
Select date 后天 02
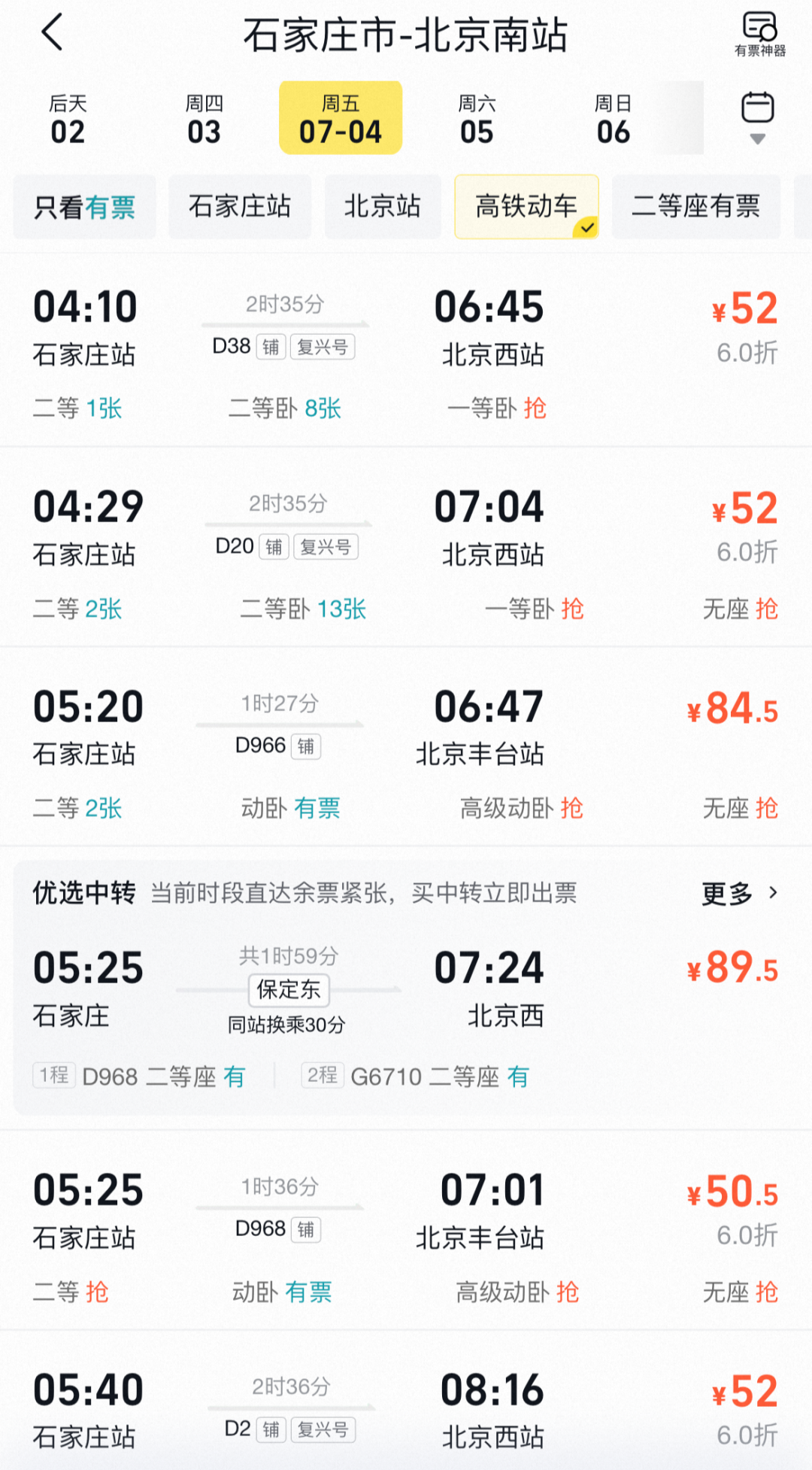pos(68,119)
